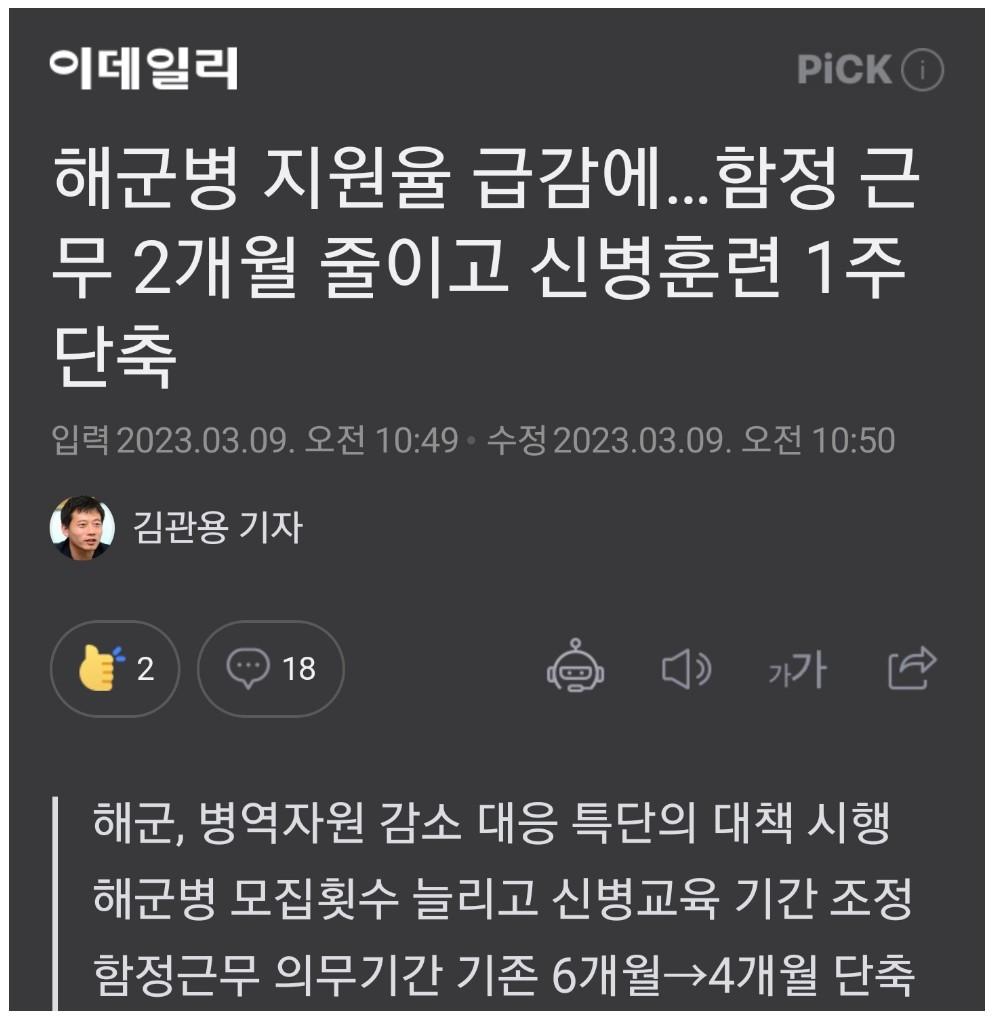Listen to the article with speaker icon
The height and width of the screenshot is (1020, 994).
click(x=686, y=668)
